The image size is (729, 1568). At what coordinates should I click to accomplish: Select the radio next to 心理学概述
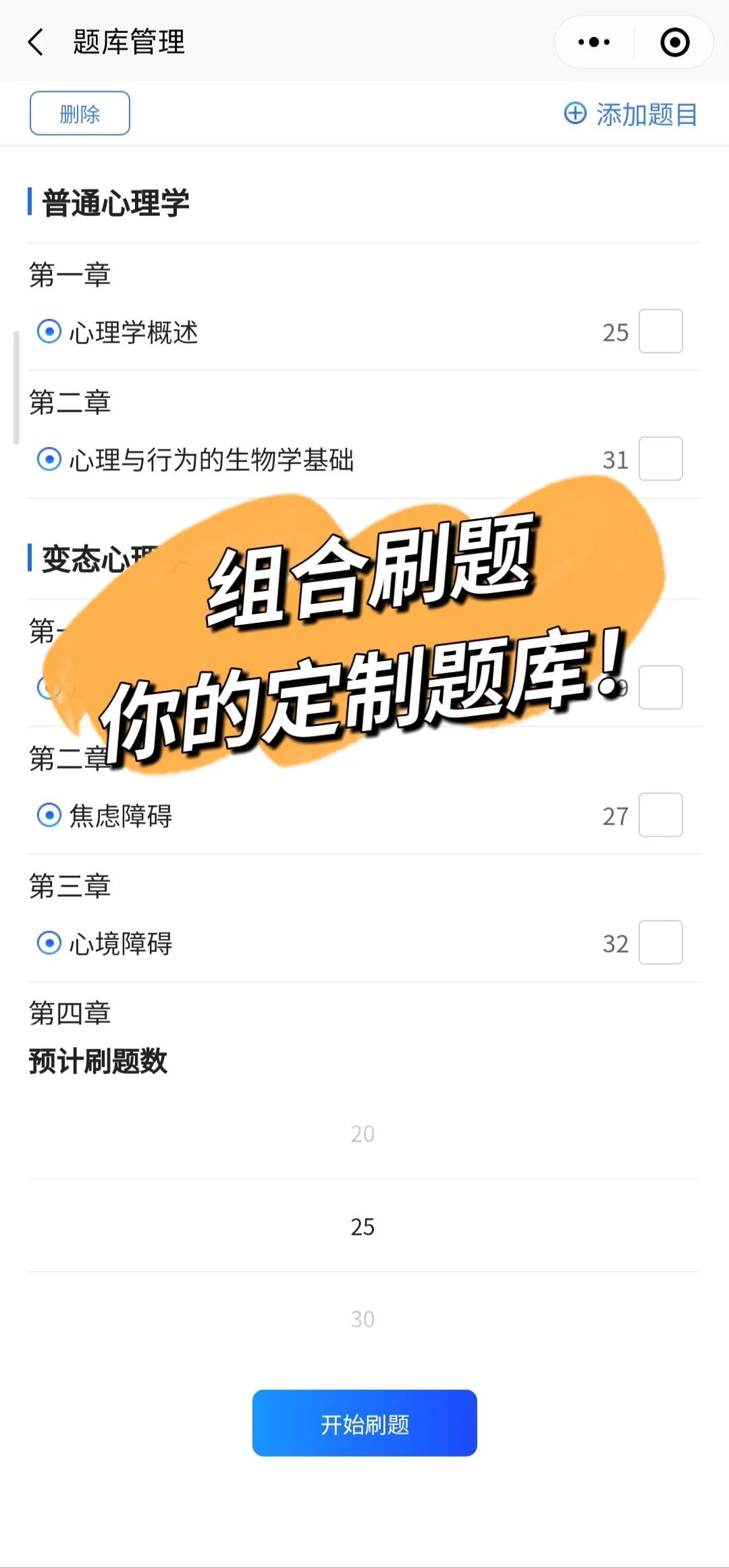pos(49,332)
